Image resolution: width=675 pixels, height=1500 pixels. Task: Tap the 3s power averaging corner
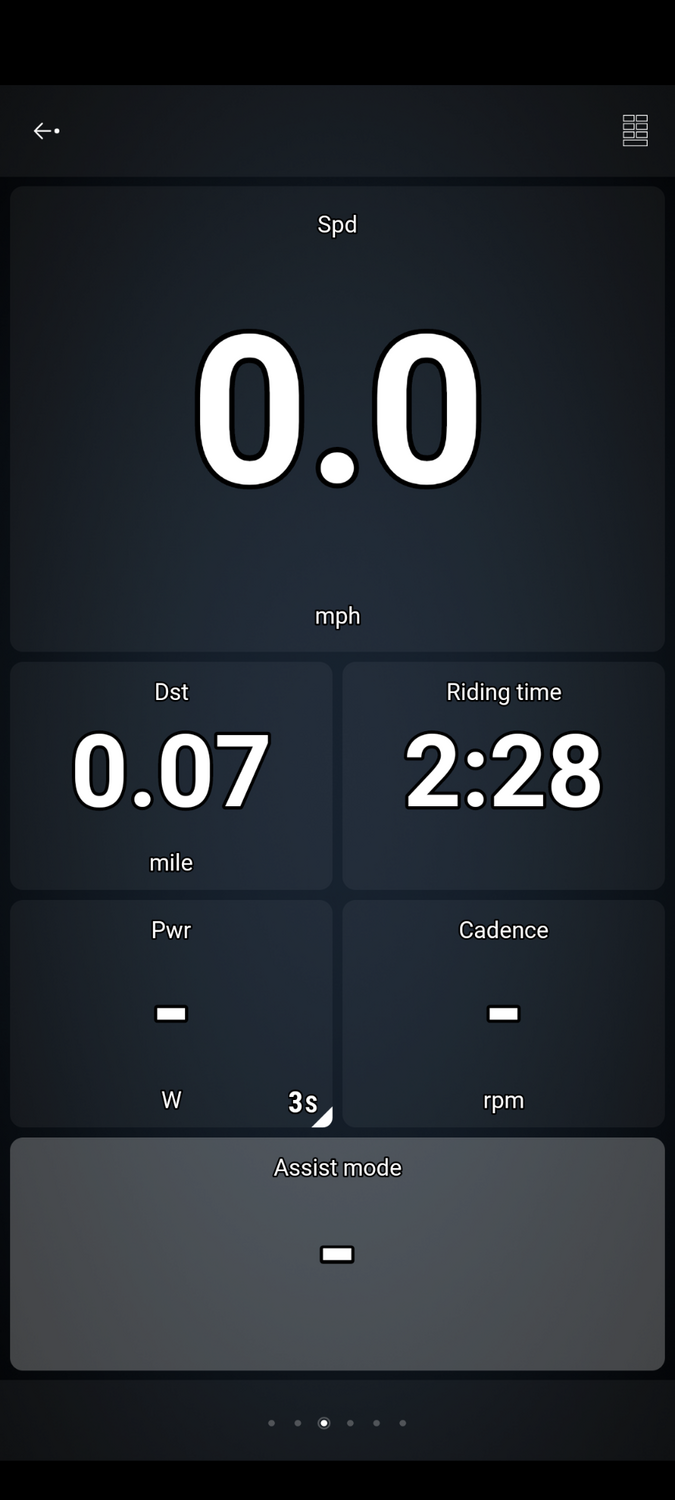pyautogui.click(x=308, y=1104)
